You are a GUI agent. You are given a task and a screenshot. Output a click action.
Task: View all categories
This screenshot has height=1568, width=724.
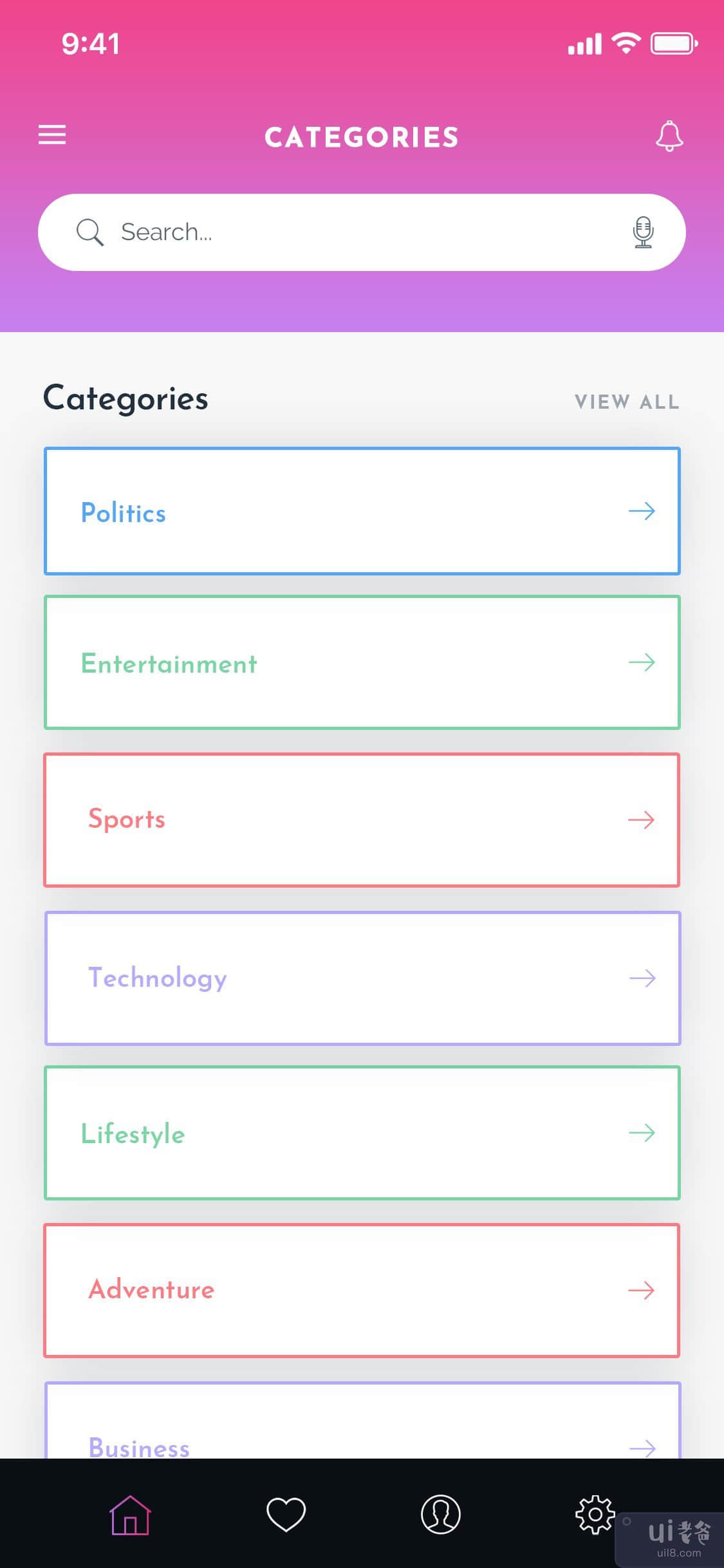[x=627, y=402]
